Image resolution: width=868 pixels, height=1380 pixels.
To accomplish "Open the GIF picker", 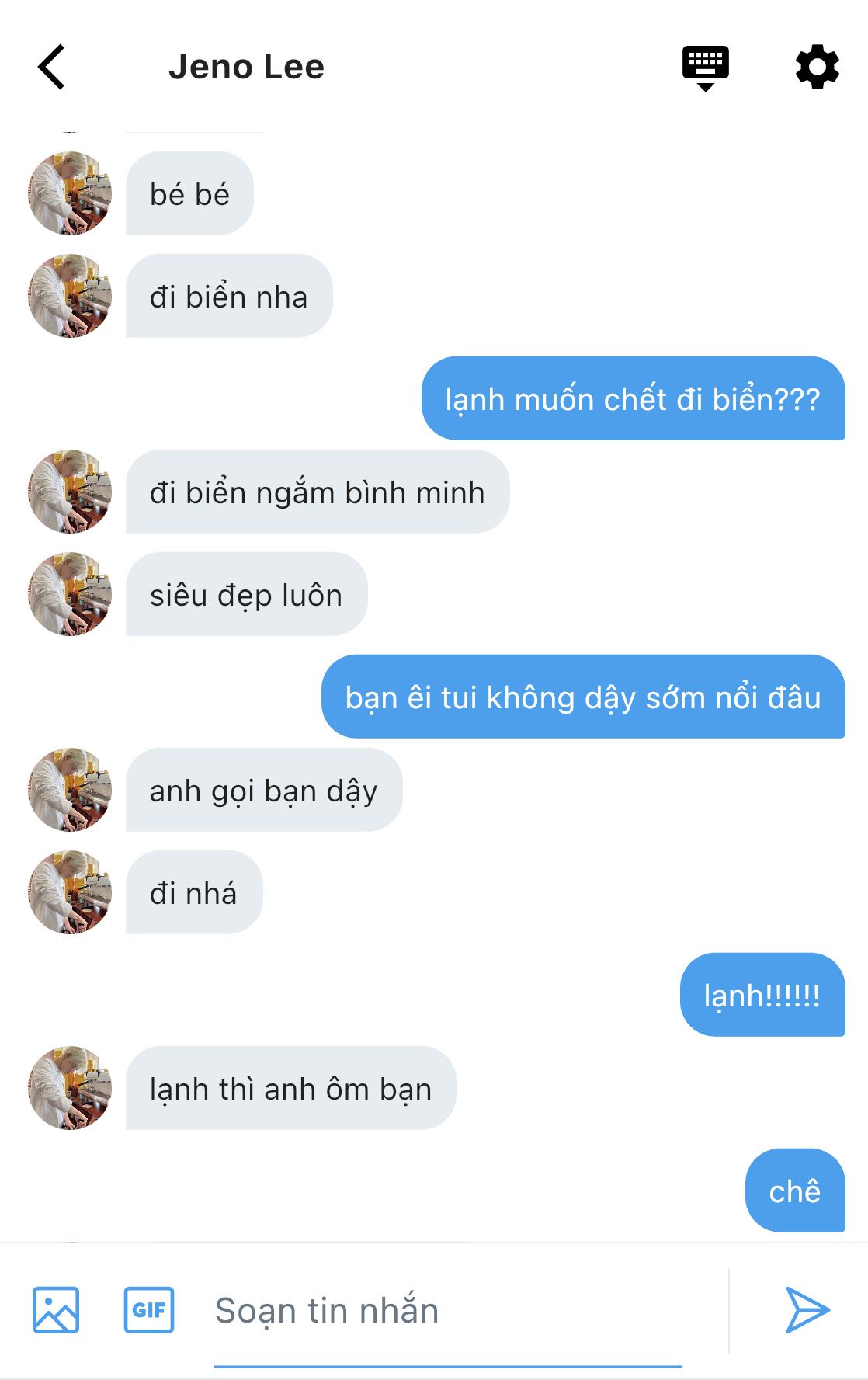I will pos(149,1309).
